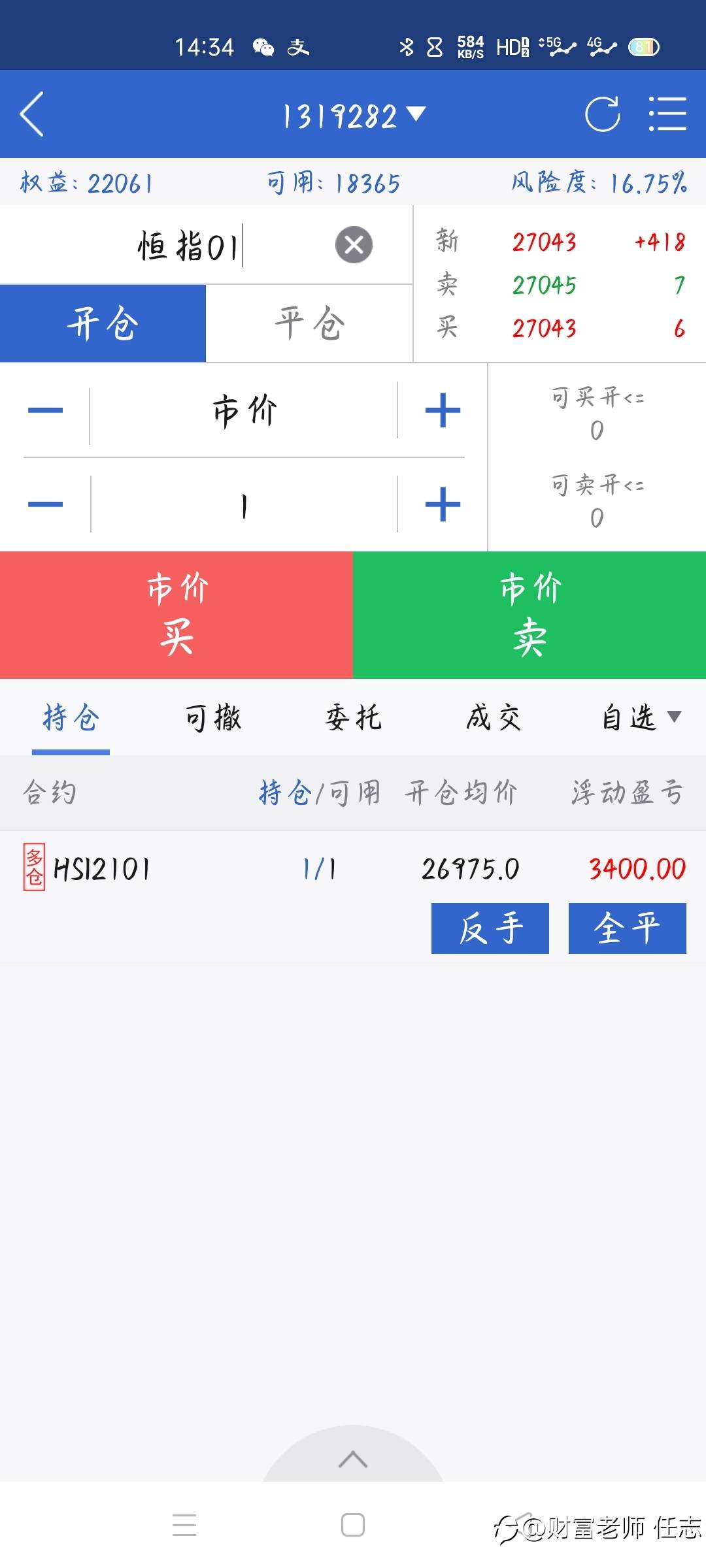Clear the 恒指01 contract field

click(x=354, y=245)
